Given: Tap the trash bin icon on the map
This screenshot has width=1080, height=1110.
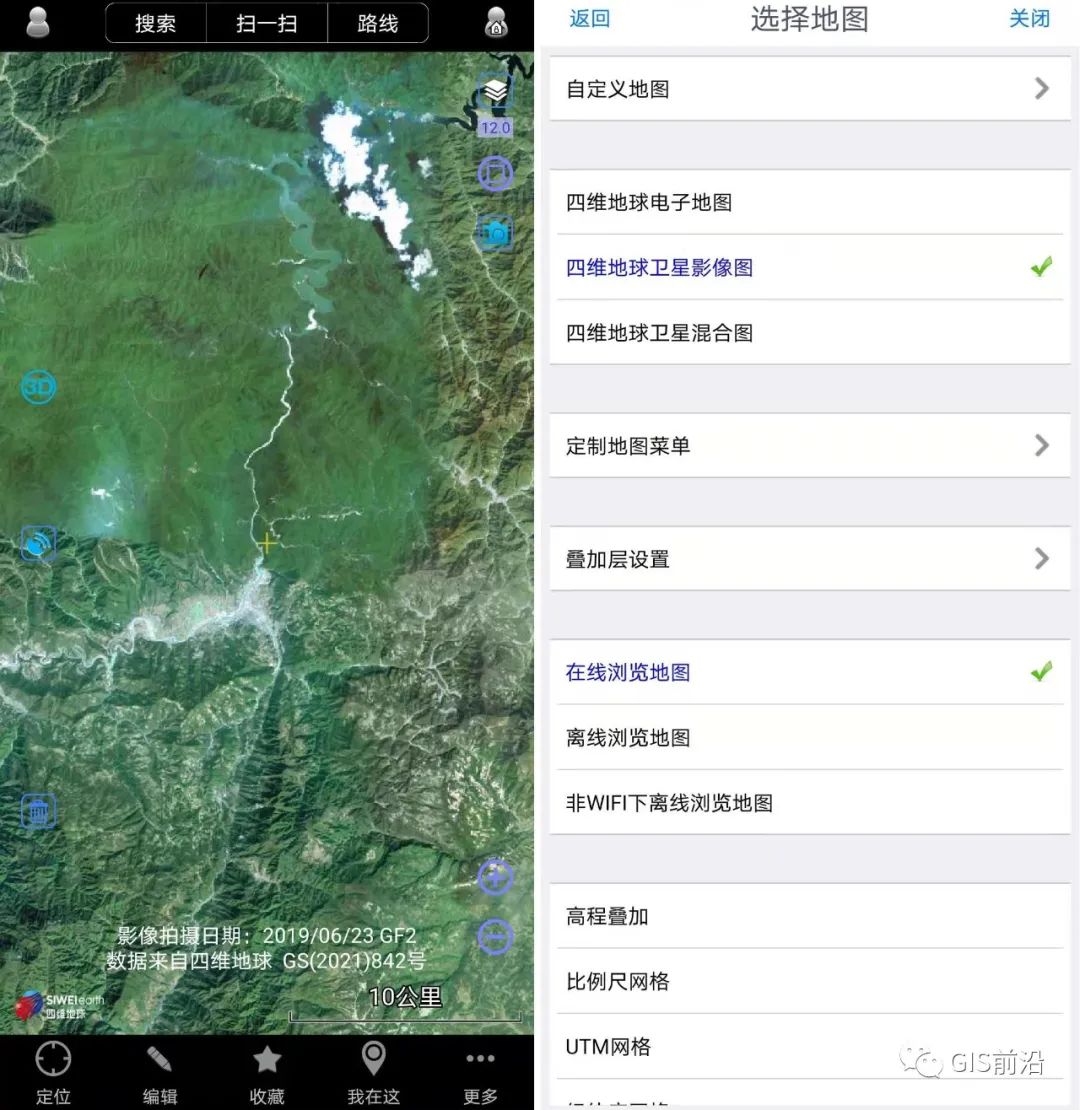Looking at the screenshot, I should point(38,810).
